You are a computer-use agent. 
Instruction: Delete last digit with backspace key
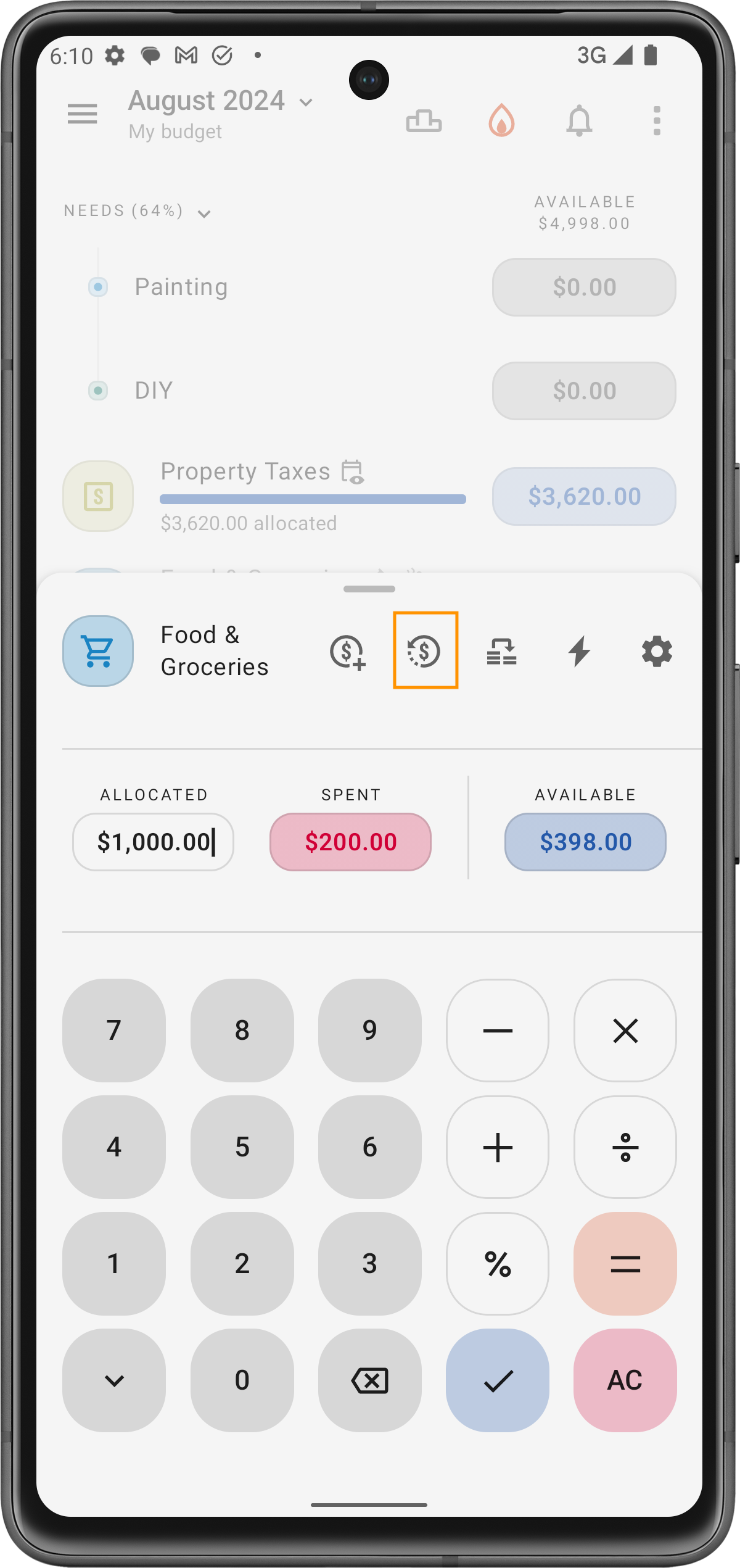pyautogui.click(x=369, y=1380)
